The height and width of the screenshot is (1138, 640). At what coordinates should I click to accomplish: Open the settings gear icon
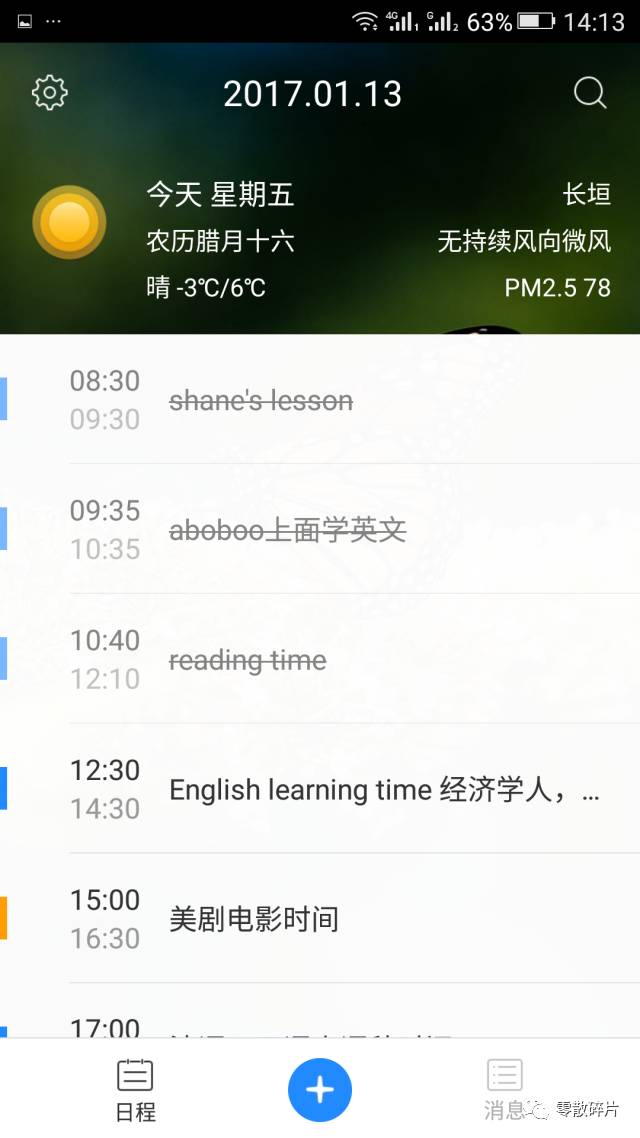coord(49,93)
